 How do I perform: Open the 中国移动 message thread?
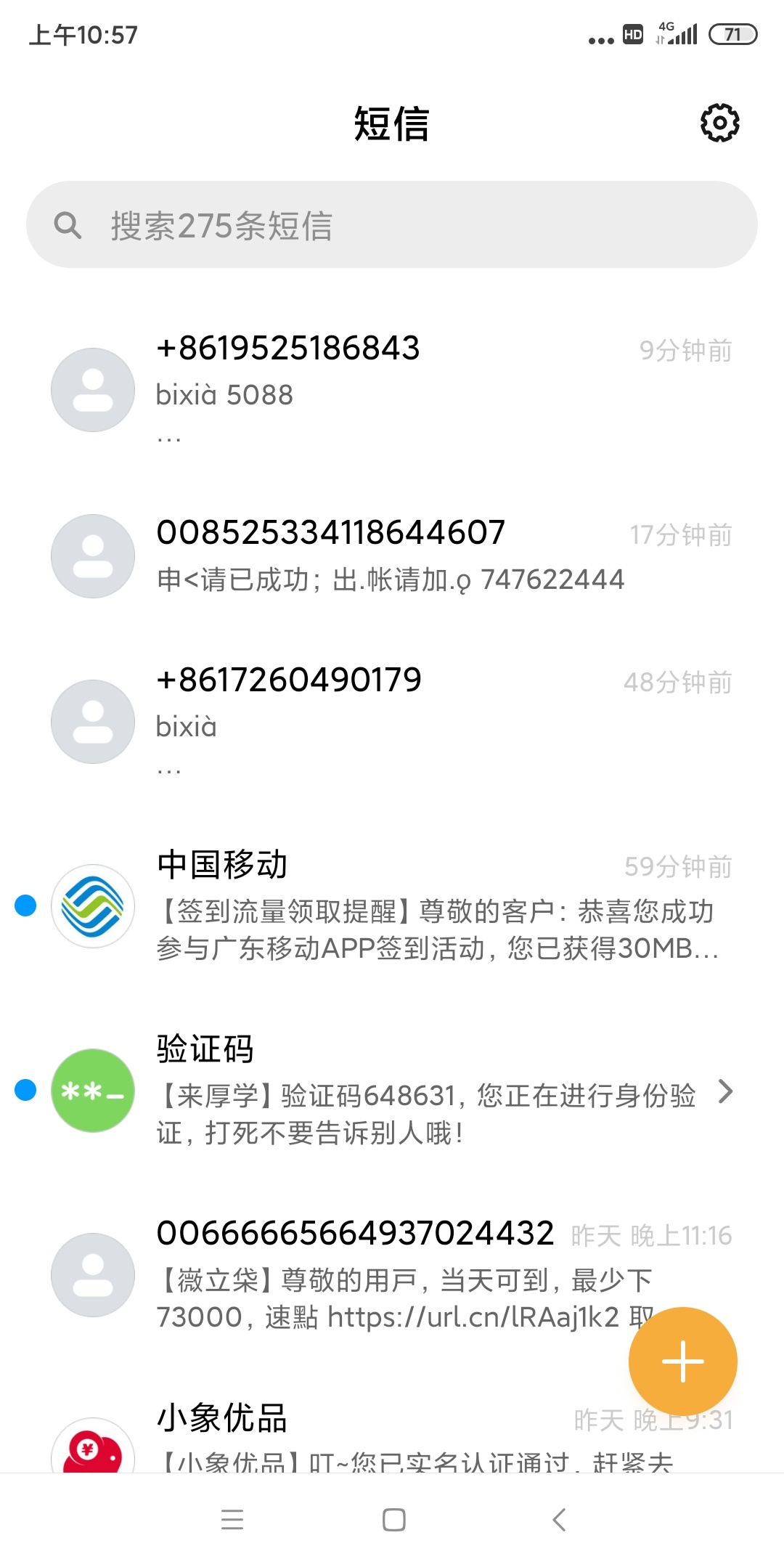pos(392,906)
